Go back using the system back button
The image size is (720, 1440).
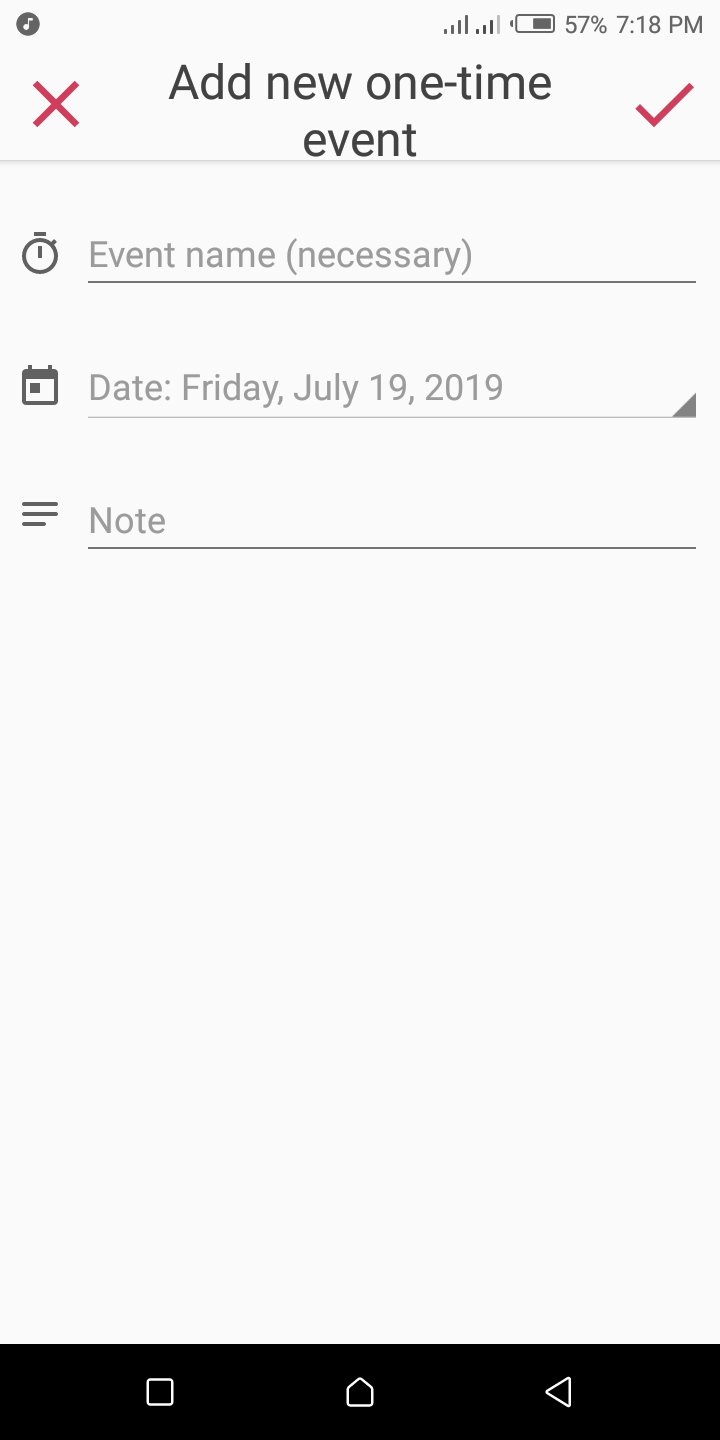click(x=558, y=1391)
